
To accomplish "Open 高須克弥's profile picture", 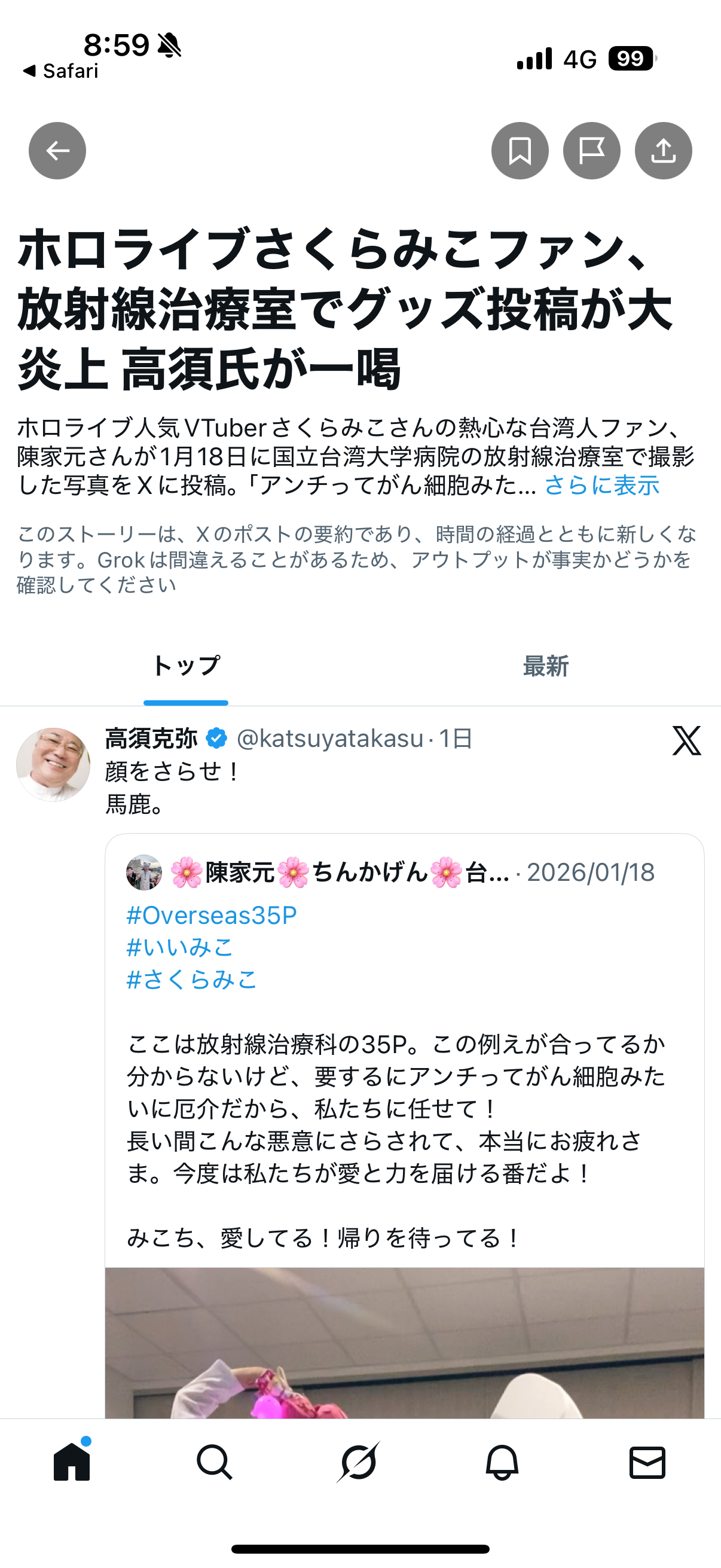I will pyautogui.click(x=53, y=764).
